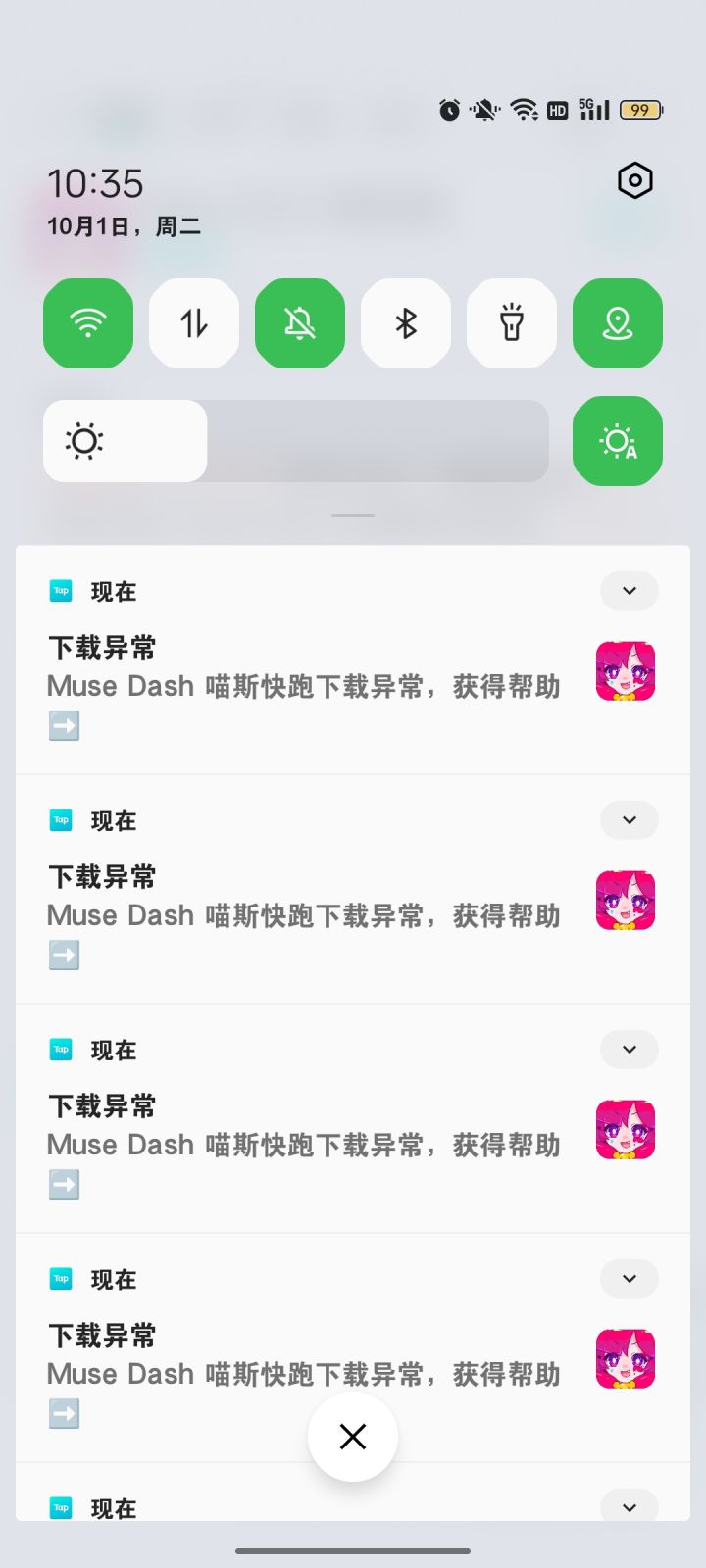Toggle automatic brightness
This screenshot has width=706, height=1568.
(617, 441)
